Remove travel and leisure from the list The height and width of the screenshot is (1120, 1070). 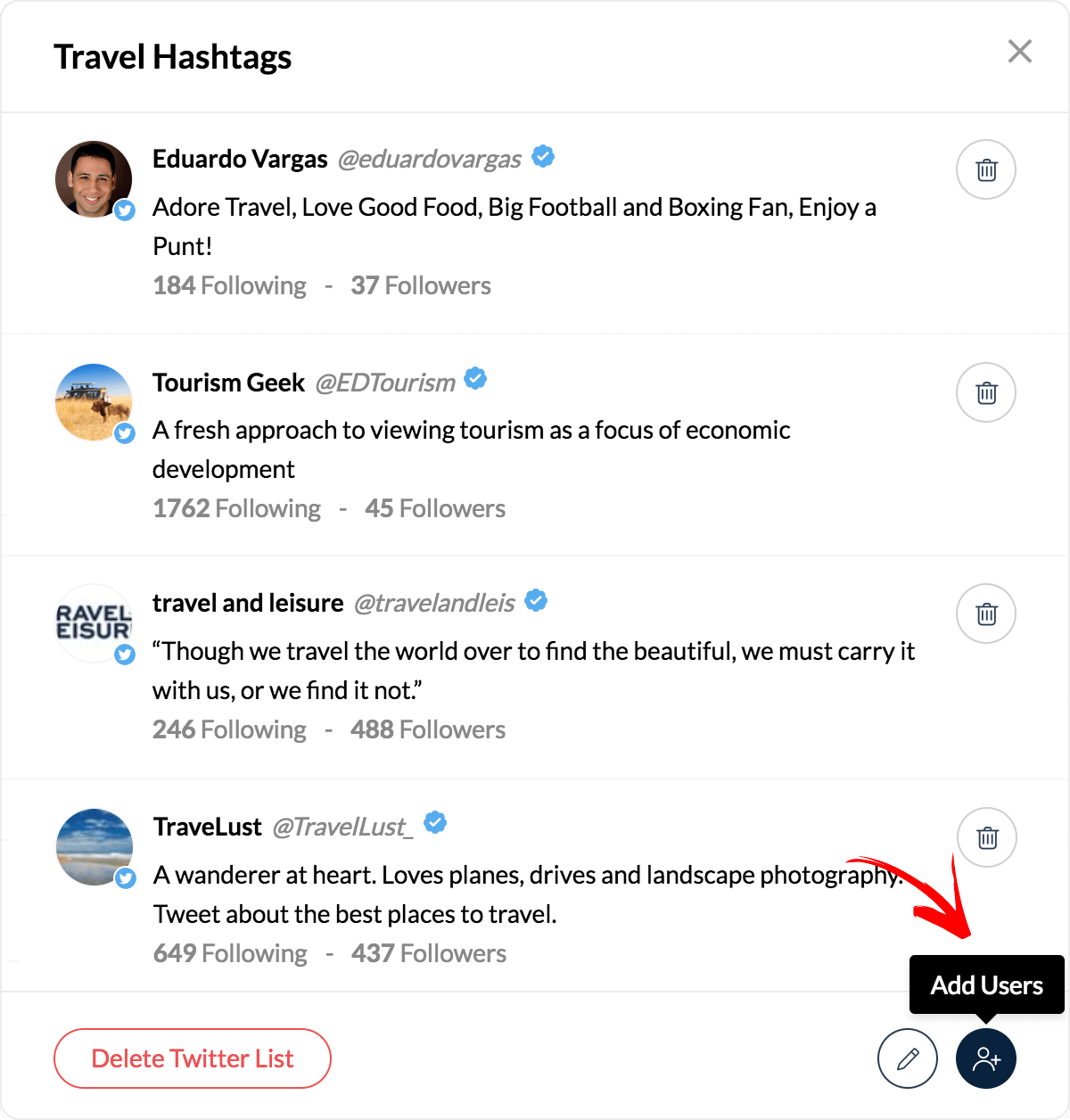pos(985,614)
